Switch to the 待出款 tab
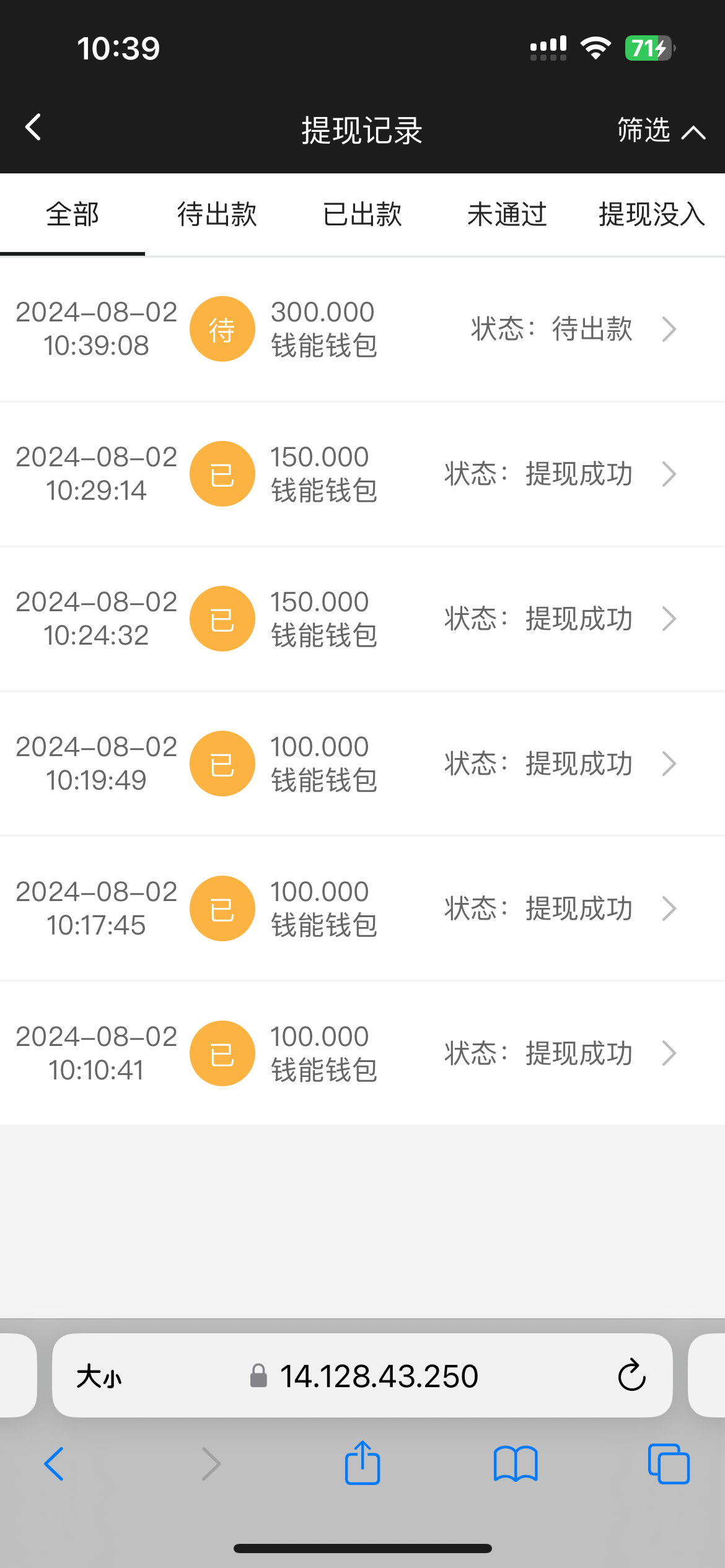Screen dimensions: 725x1568 217,215
